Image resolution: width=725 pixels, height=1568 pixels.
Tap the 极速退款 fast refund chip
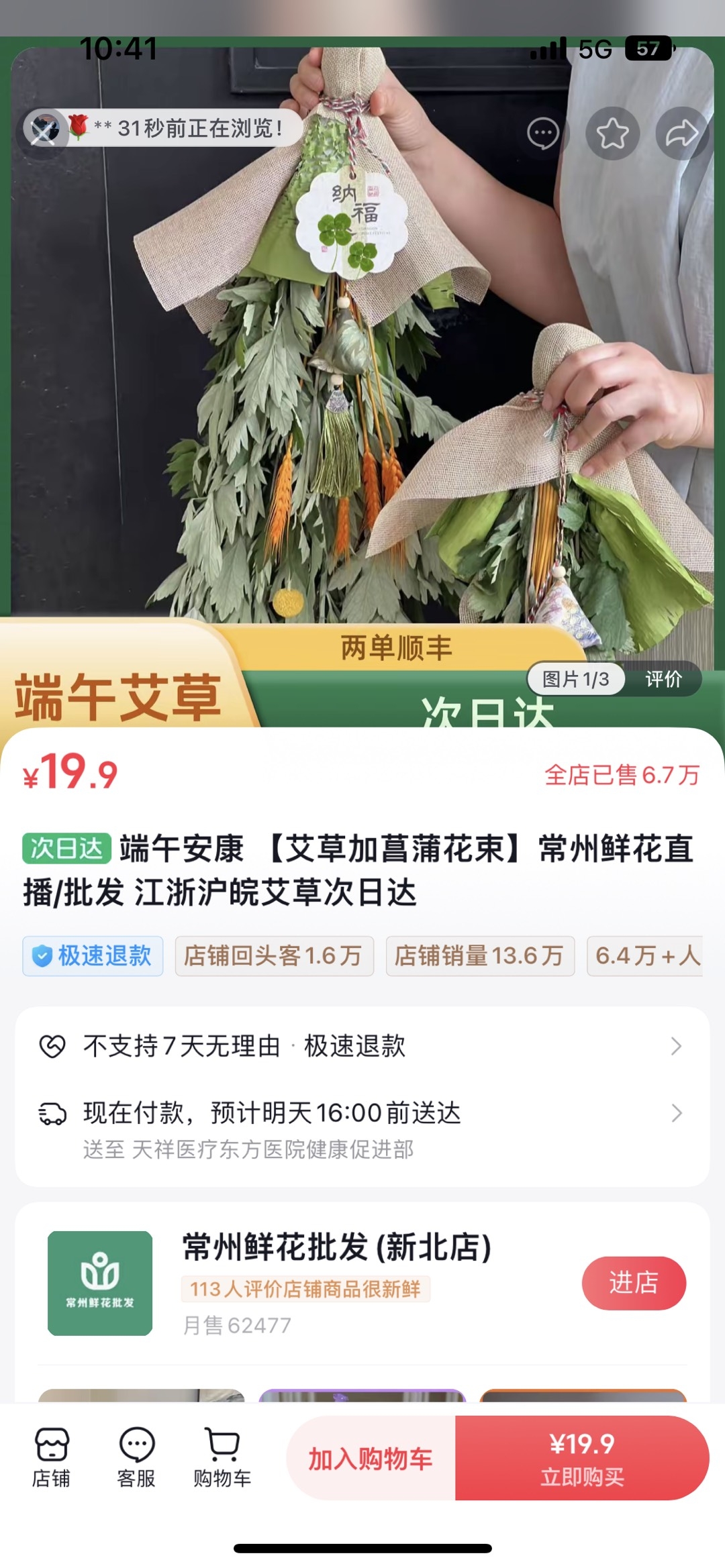[93, 955]
